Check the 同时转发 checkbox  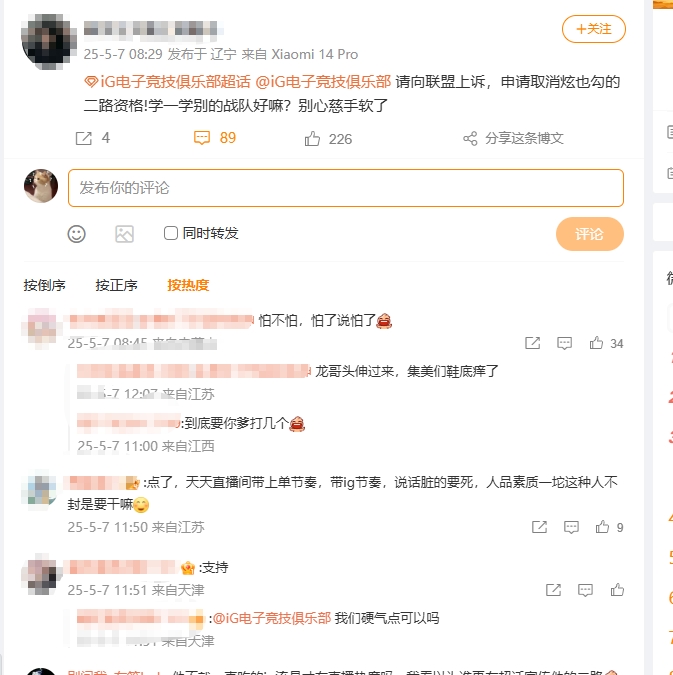(x=171, y=233)
